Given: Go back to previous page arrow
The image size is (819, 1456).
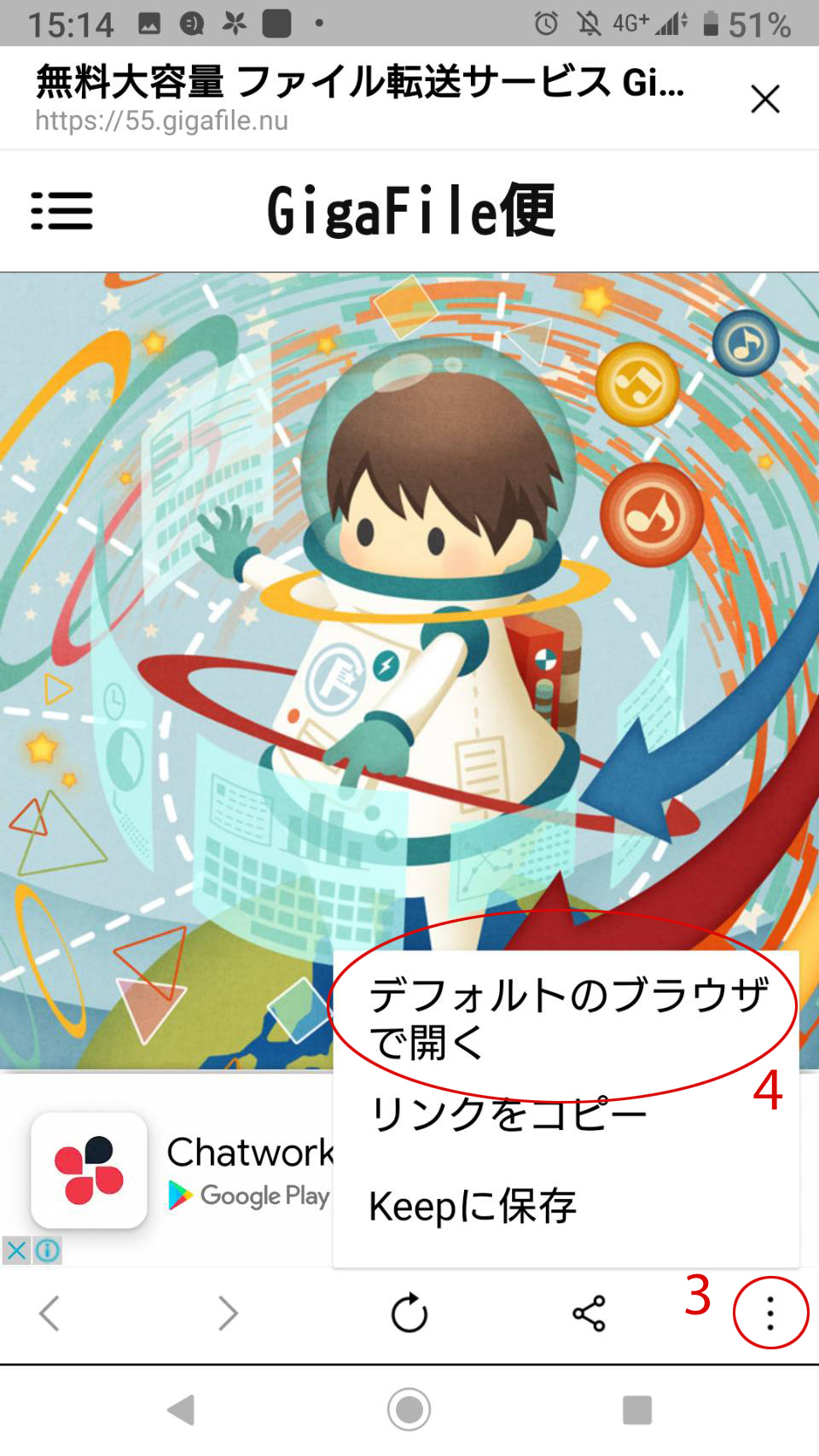Looking at the screenshot, I should point(49,1313).
